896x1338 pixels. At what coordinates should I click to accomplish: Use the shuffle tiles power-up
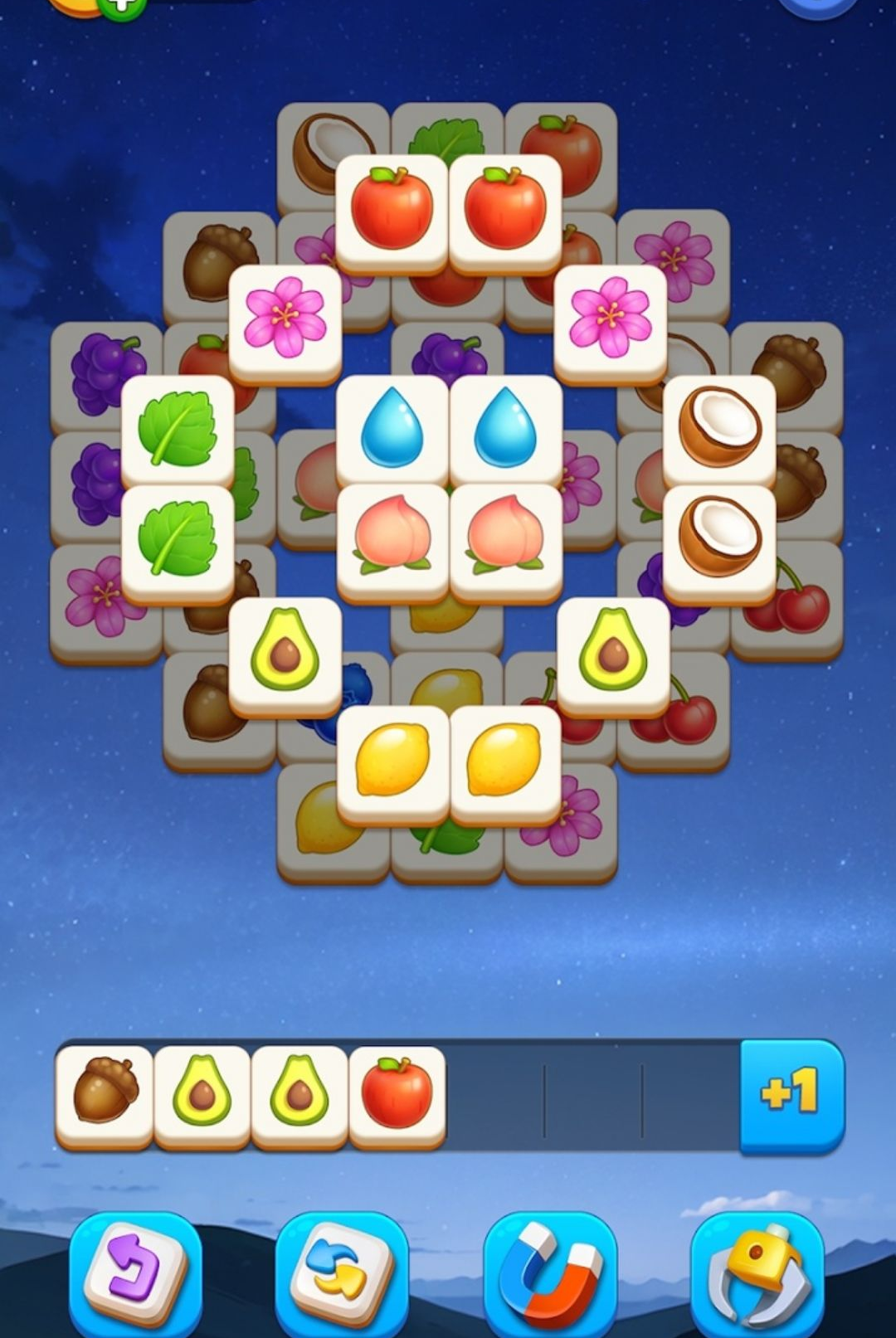pyautogui.click(x=342, y=1274)
